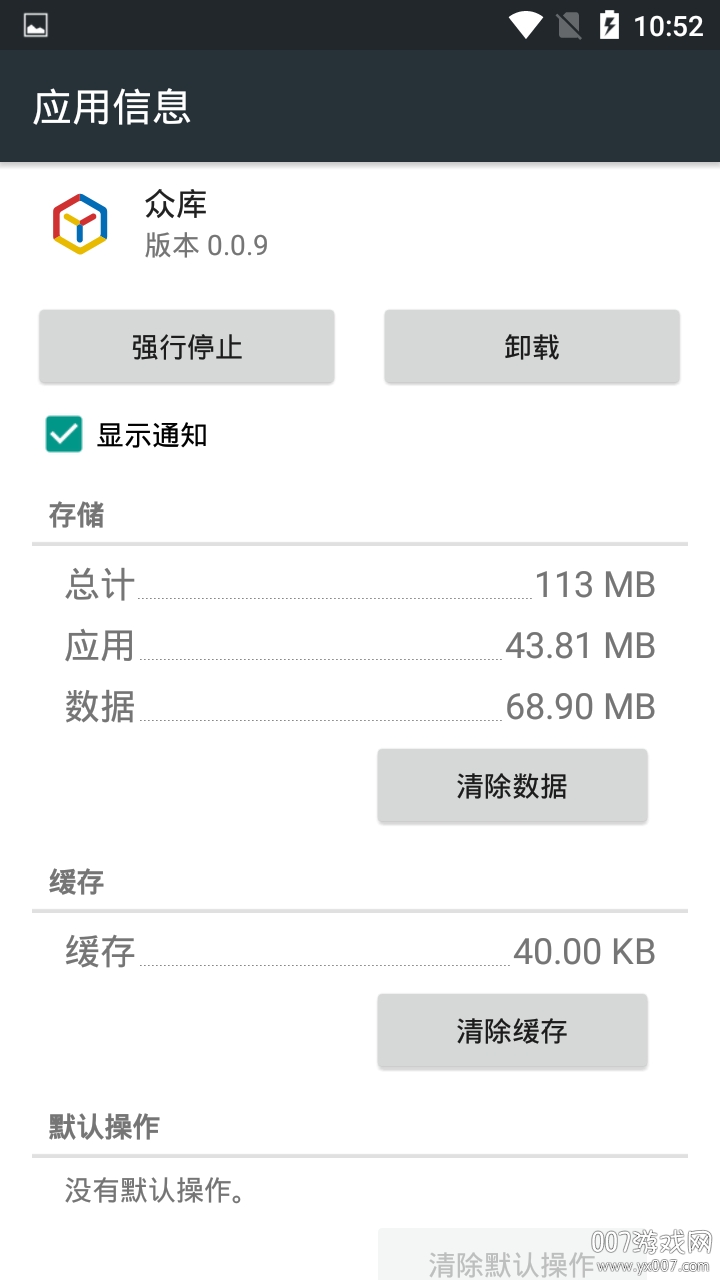Tap 清除数据 to clear app data
The width and height of the screenshot is (720, 1280).
512,786
